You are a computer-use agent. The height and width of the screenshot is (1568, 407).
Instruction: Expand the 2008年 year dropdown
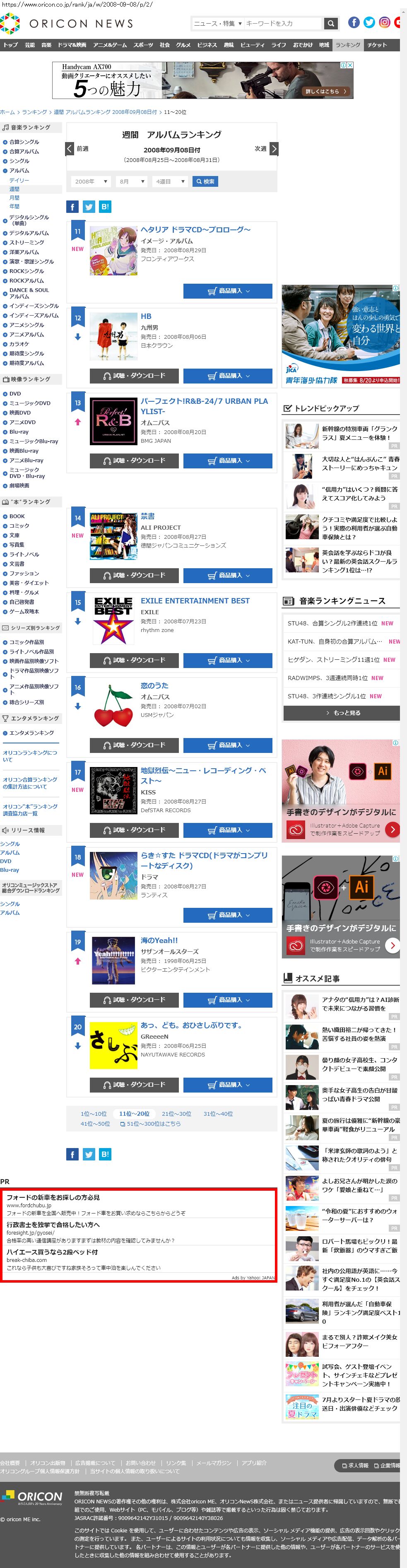point(91,181)
